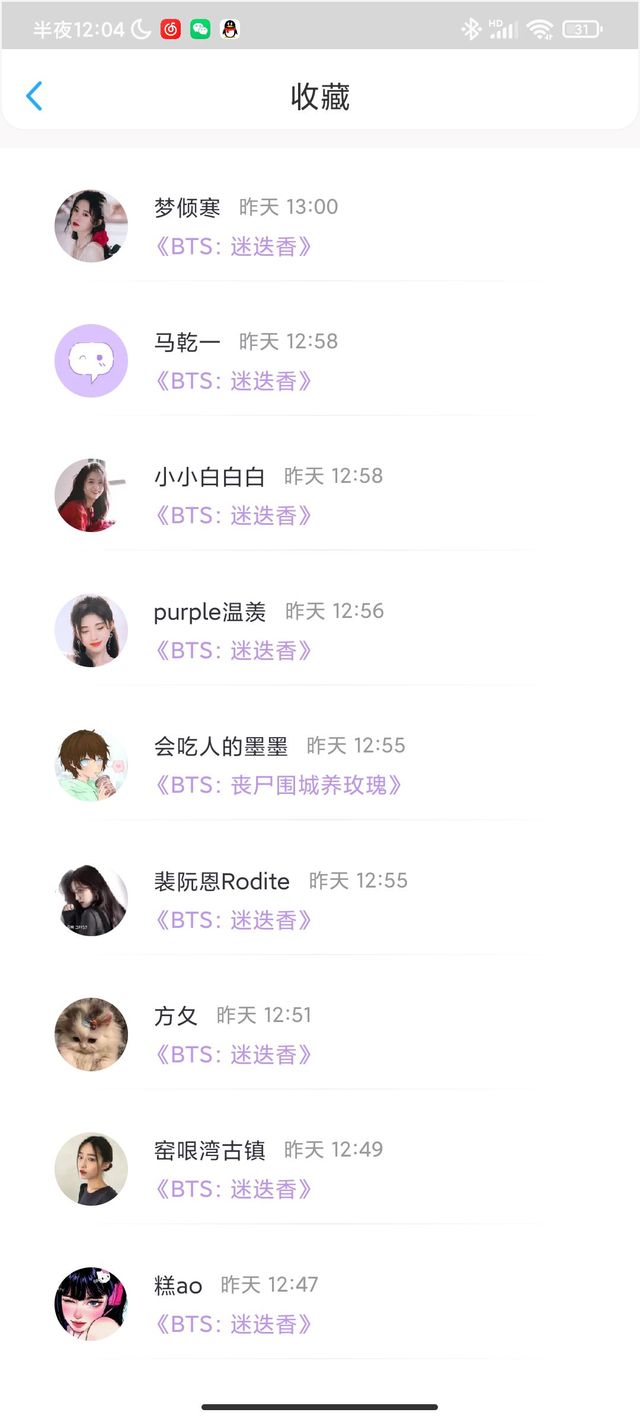Open purple温羡's avatar
Viewport: 640px width, 1422px height.
click(91, 630)
